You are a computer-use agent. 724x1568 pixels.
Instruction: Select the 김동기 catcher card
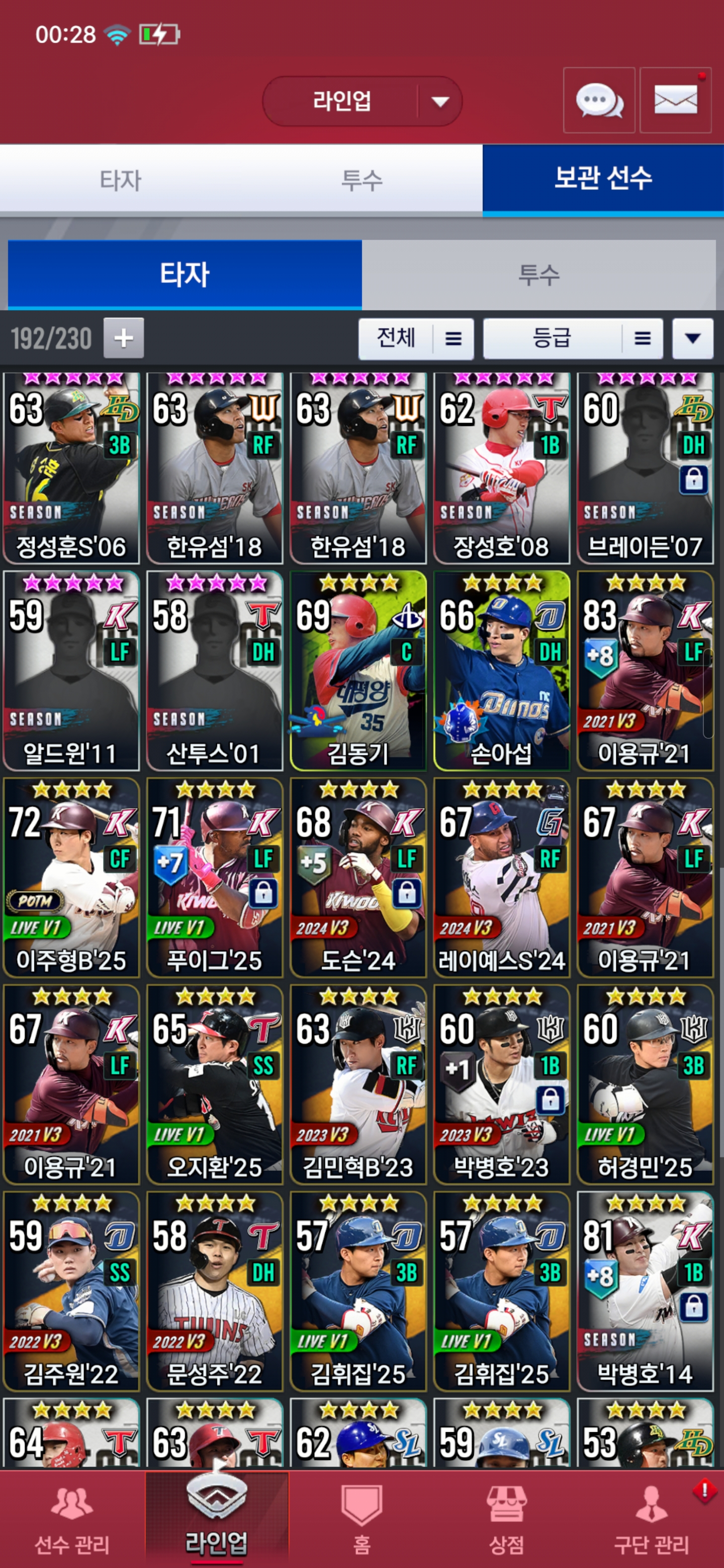(358, 670)
